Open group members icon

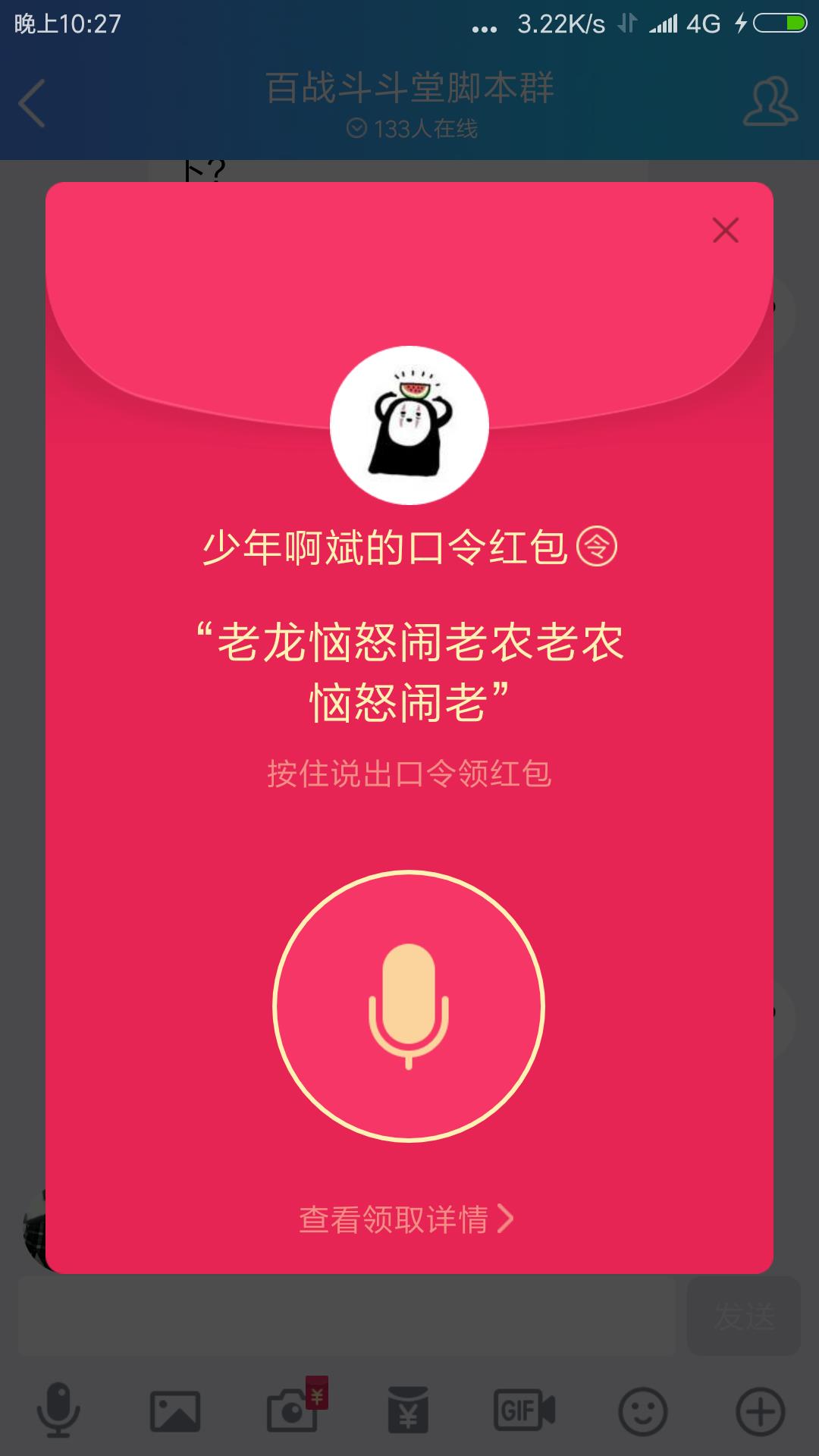click(x=770, y=102)
